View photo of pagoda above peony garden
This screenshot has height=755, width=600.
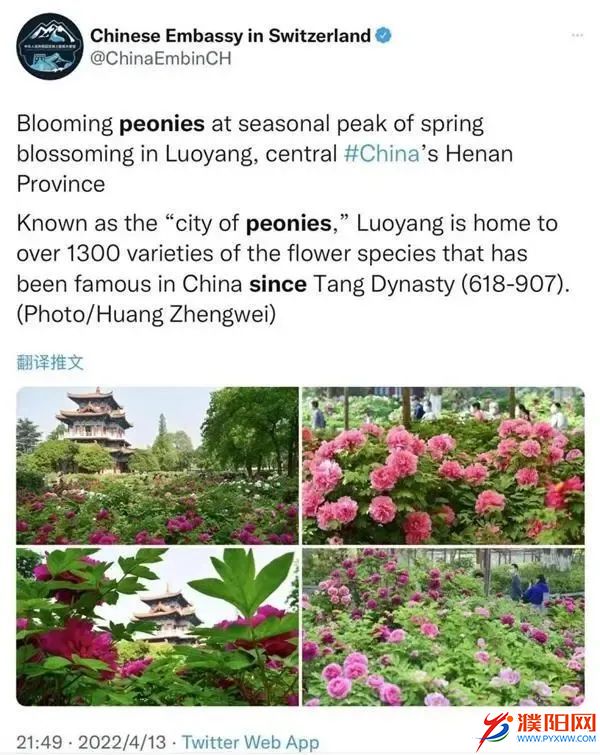(157, 465)
